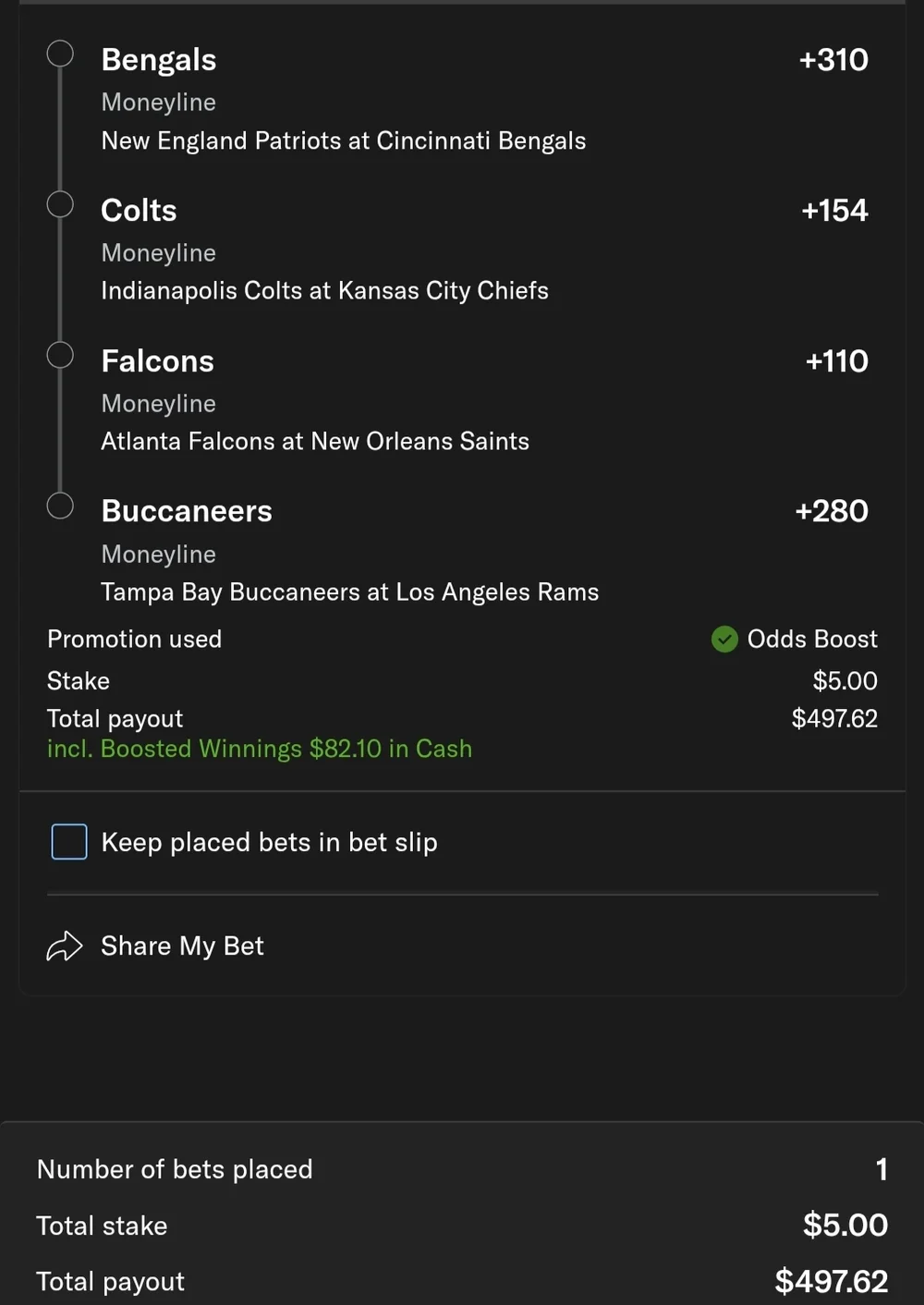Image resolution: width=924 pixels, height=1305 pixels.
Task: Click the Share My Bet arrow icon
Action: (x=65, y=945)
